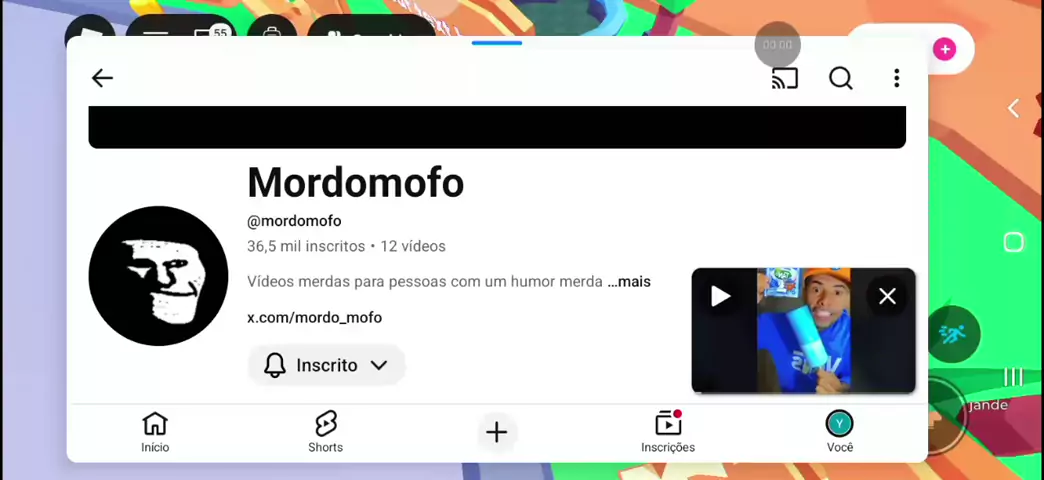Switch to the Início tab

pos(155,432)
